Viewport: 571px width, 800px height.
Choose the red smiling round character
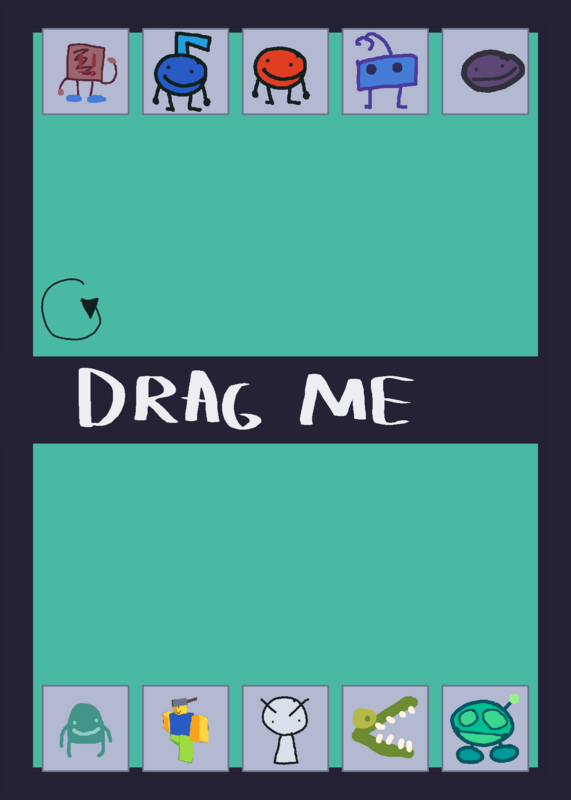(285, 71)
